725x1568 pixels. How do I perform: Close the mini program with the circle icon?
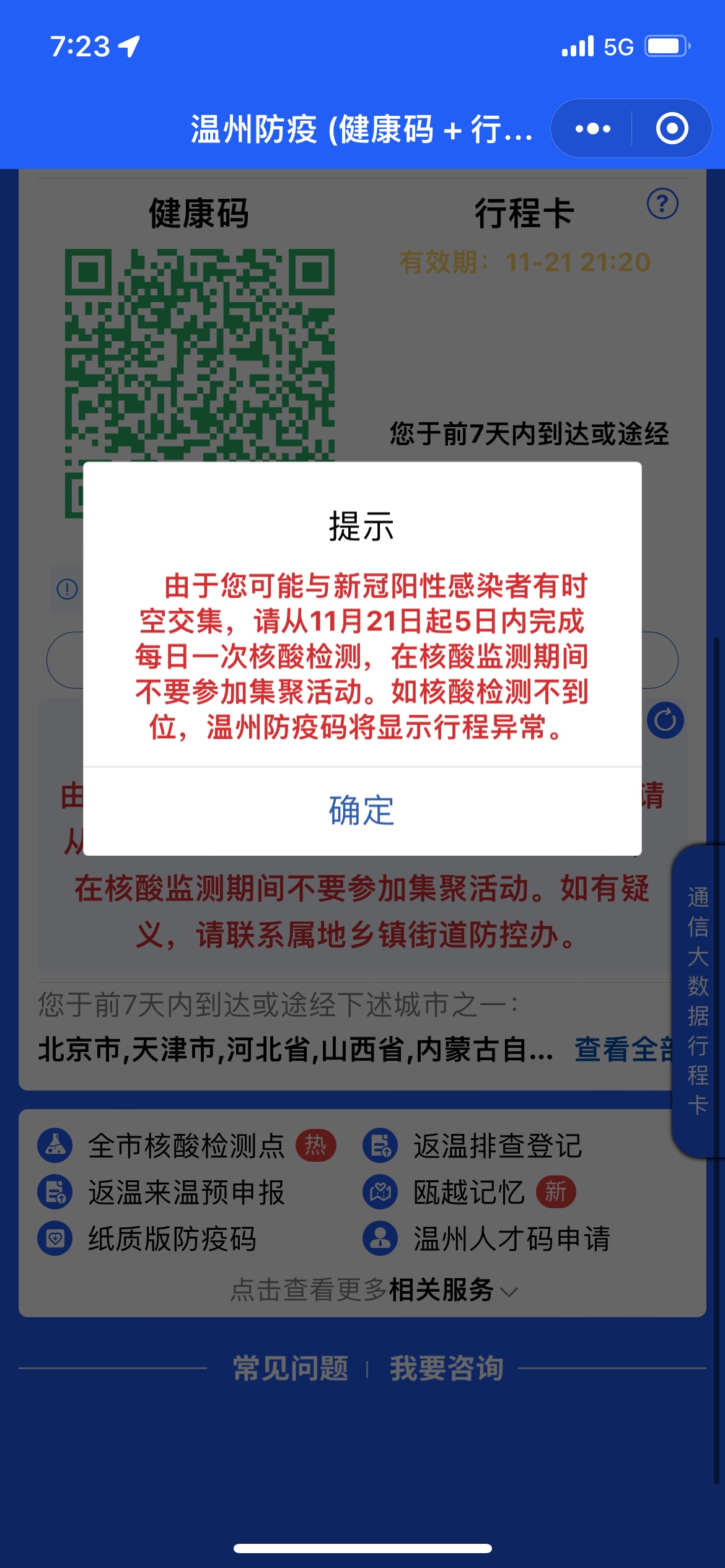coord(672,129)
